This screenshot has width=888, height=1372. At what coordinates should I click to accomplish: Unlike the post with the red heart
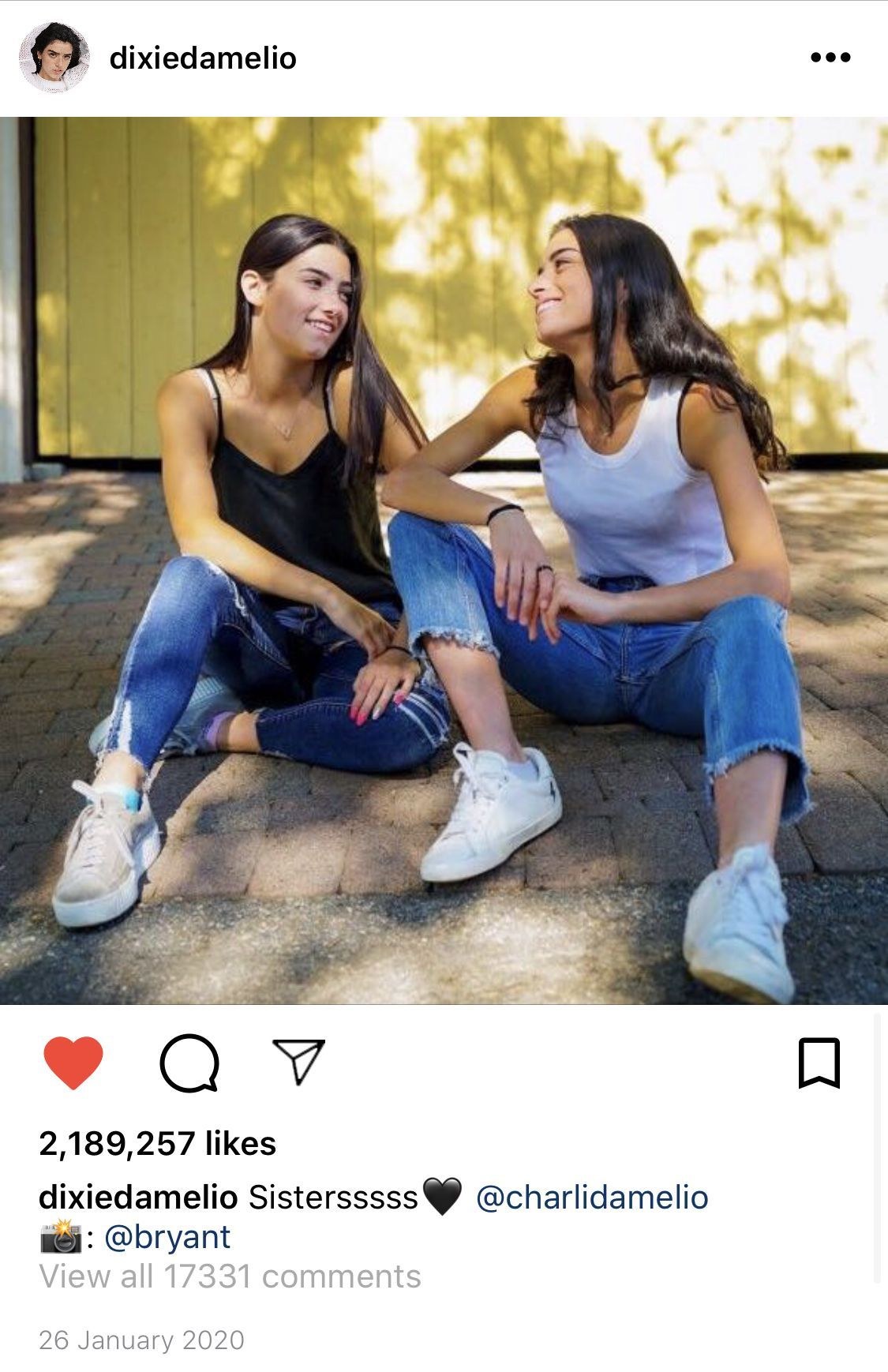(x=73, y=1063)
